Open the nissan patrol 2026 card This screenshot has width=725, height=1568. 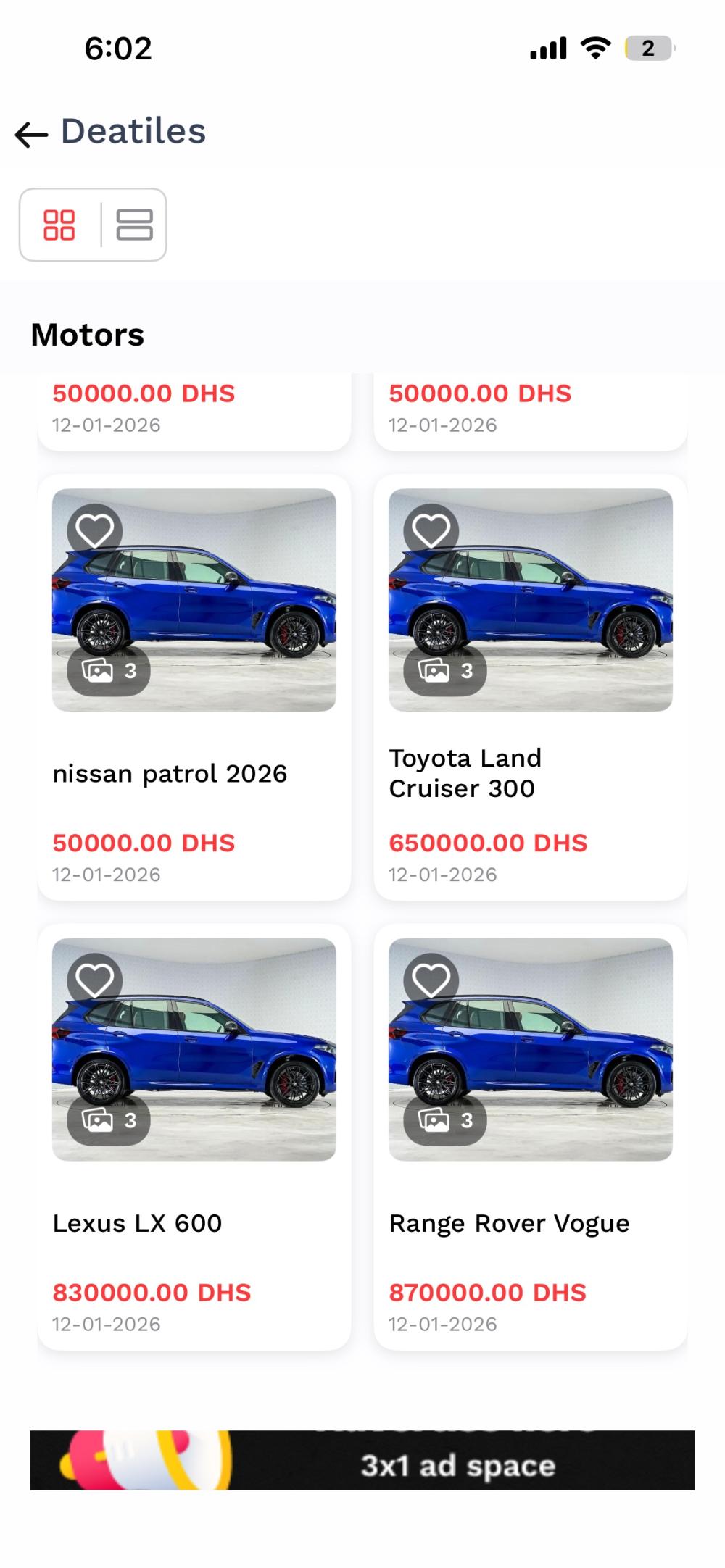(194, 773)
